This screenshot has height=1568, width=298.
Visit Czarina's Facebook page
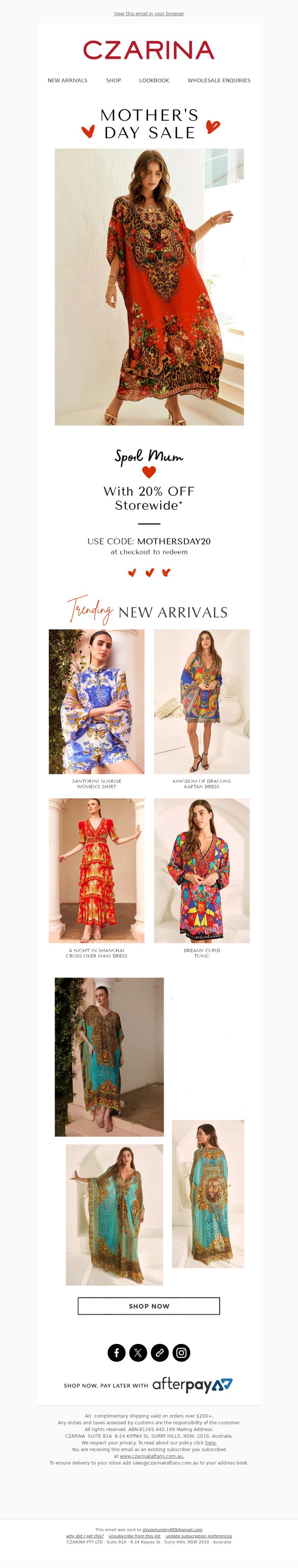pyautogui.click(x=116, y=1352)
